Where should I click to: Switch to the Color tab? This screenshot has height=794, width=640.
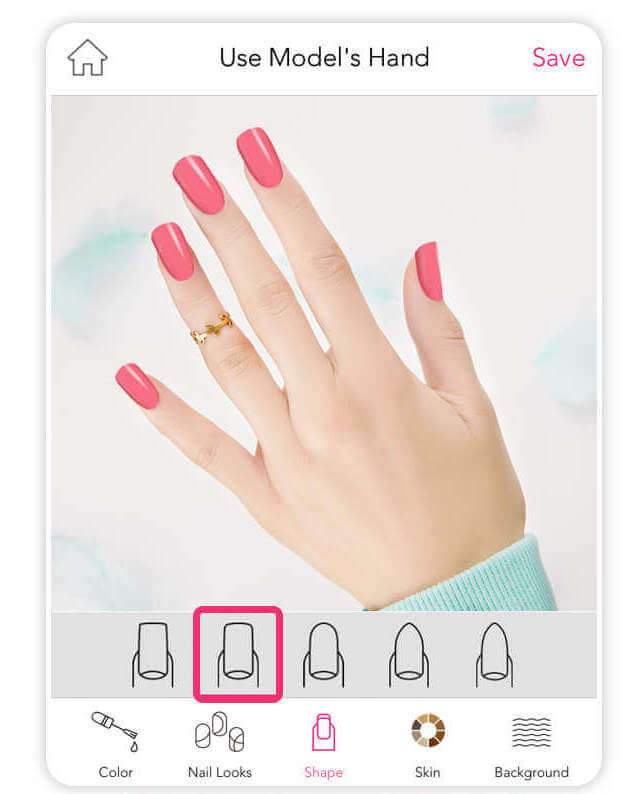[115, 745]
